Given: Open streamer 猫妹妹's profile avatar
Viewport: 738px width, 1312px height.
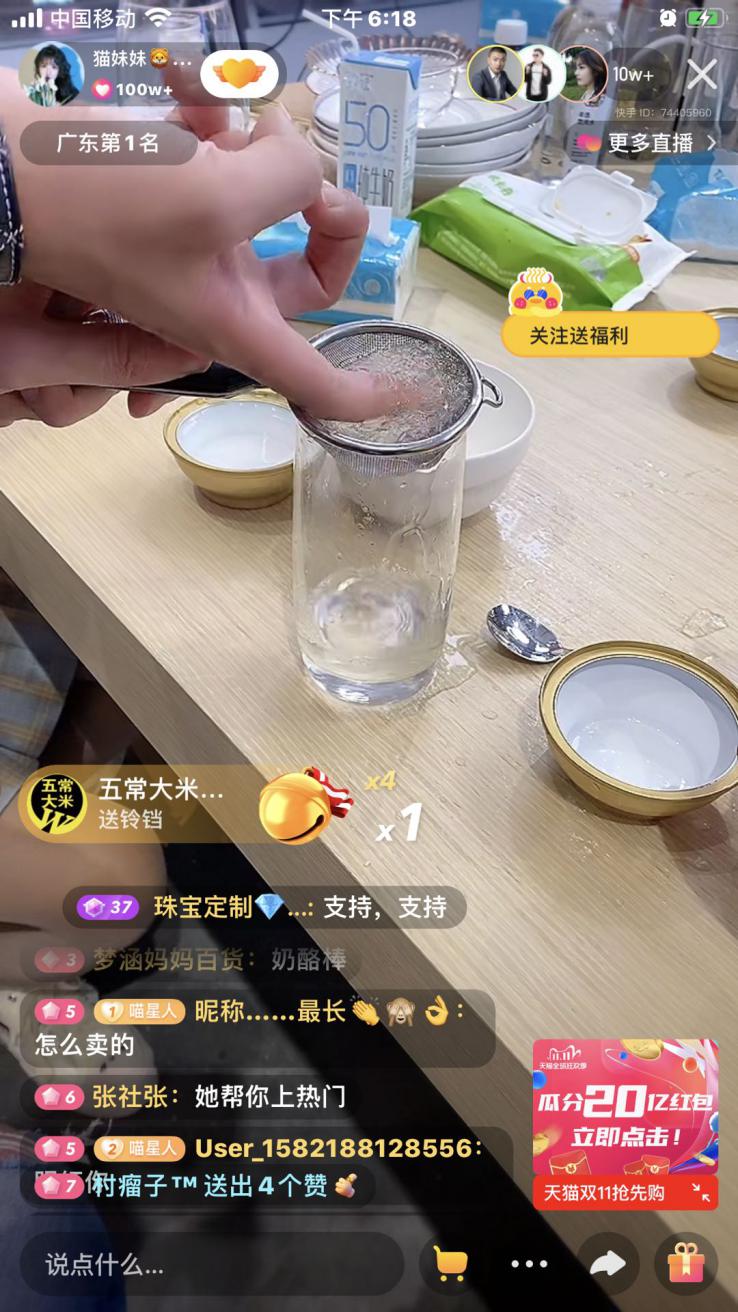Looking at the screenshot, I should point(52,74).
